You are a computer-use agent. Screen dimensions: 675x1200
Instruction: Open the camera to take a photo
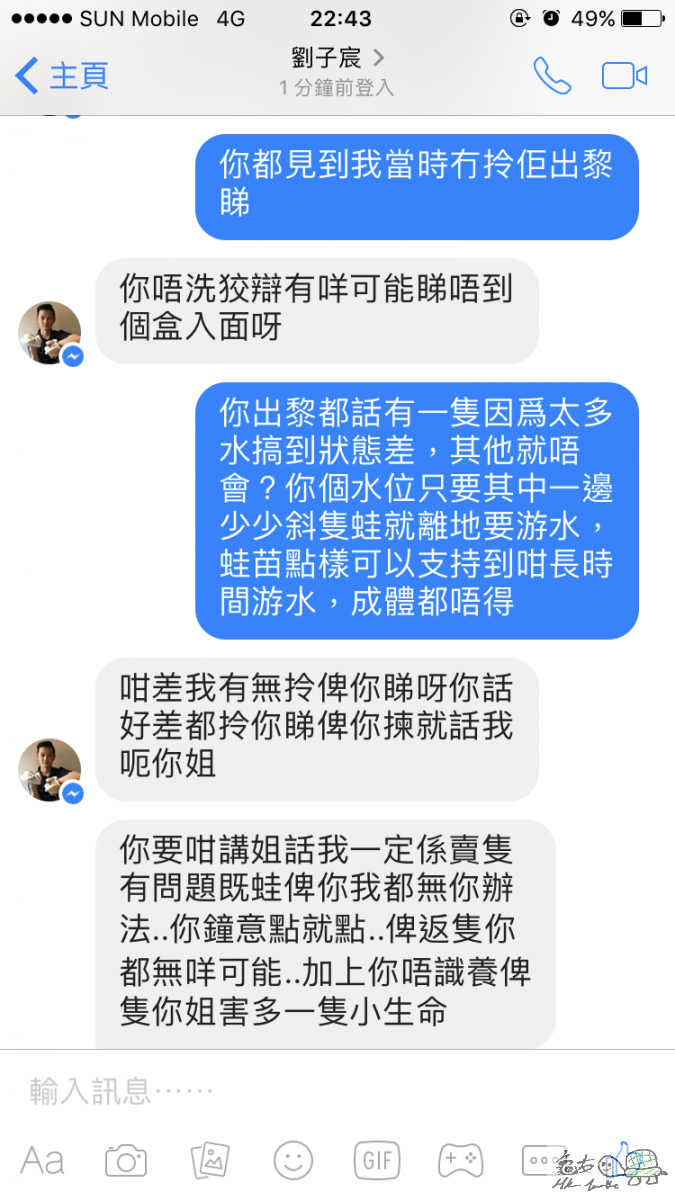click(127, 1160)
